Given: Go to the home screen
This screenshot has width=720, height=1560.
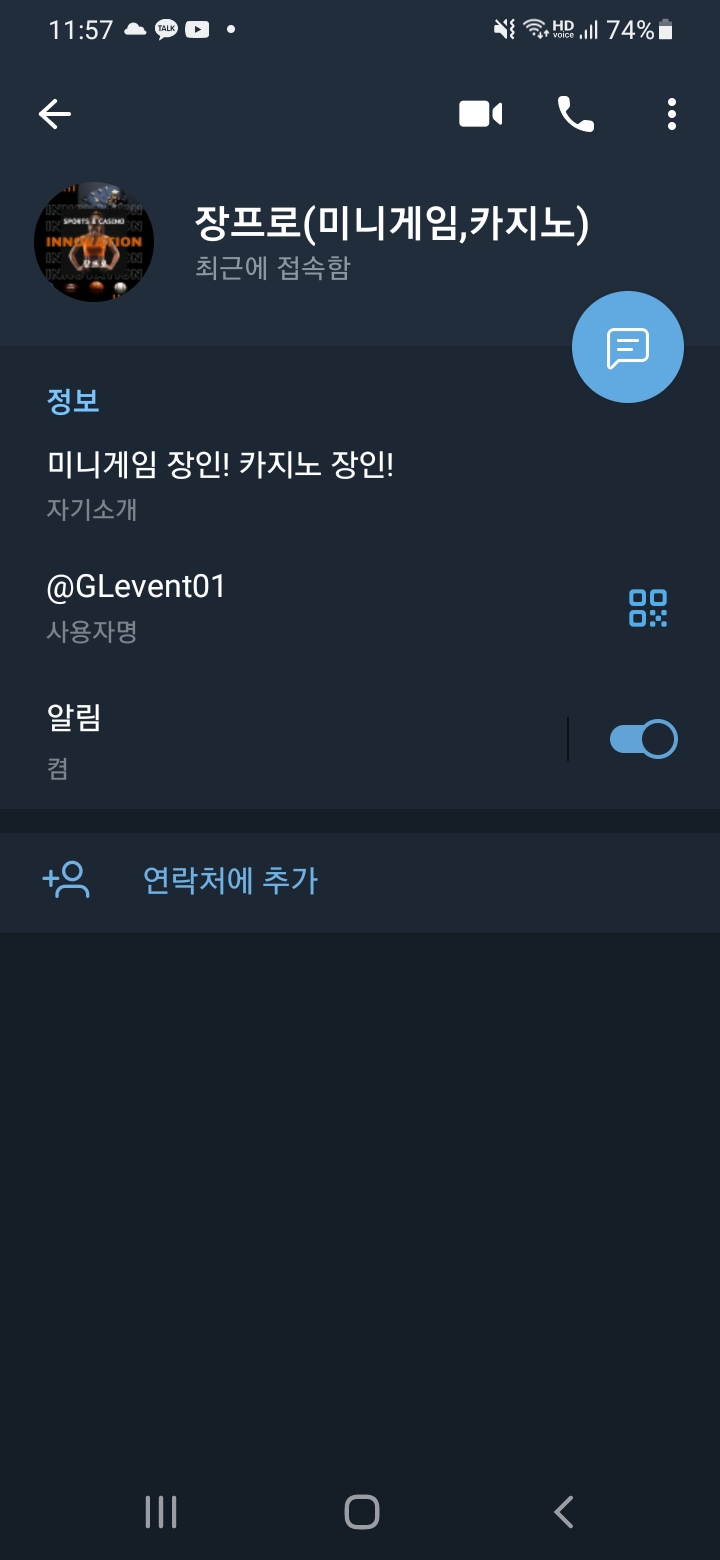Looking at the screenshot, I should pyautogui.click(x=361, y=1511).
